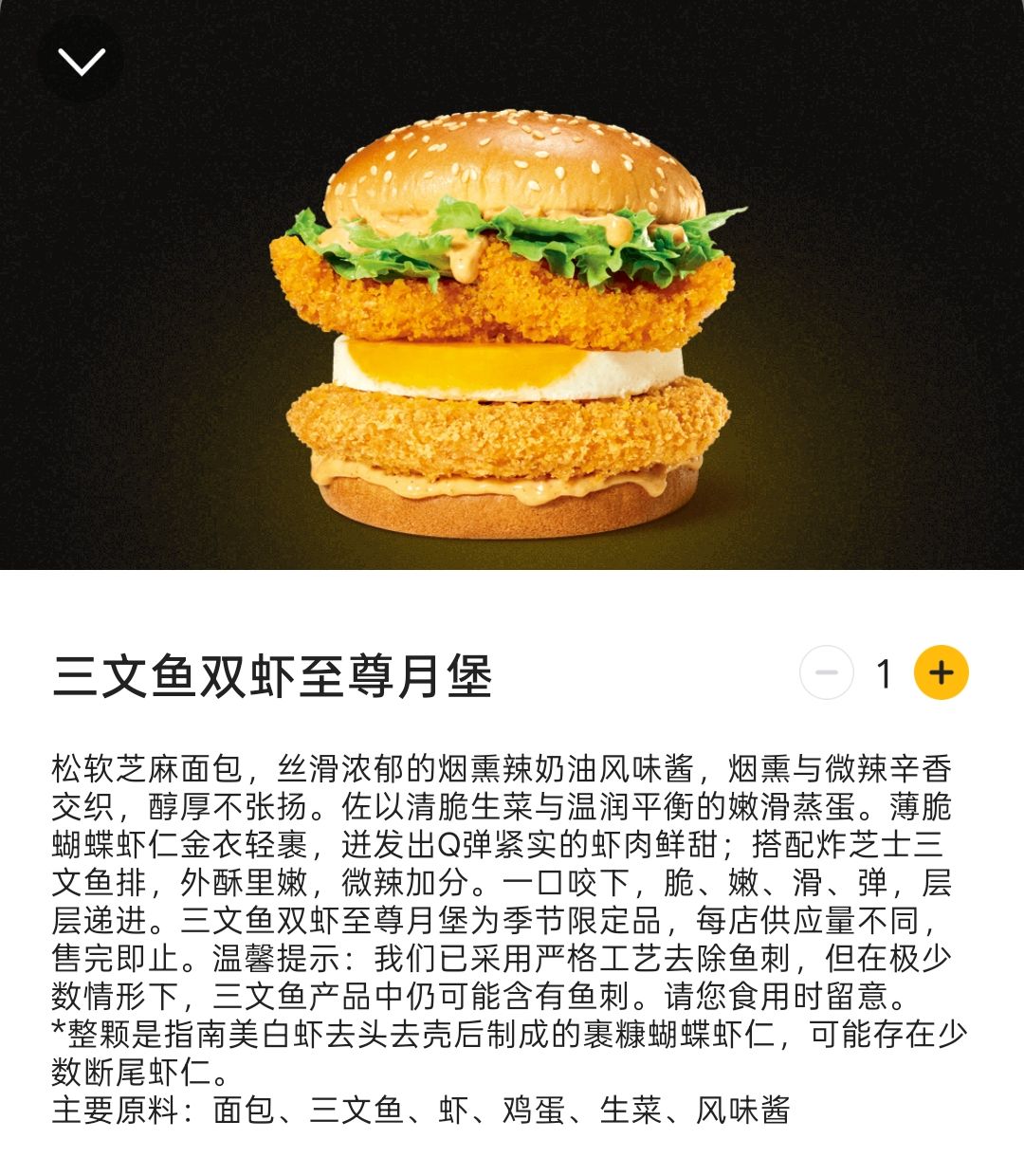Increase the burger quantity with the plus button
The height and width of the screenshot is (1176, 1024).
click(x=941, y=673)
